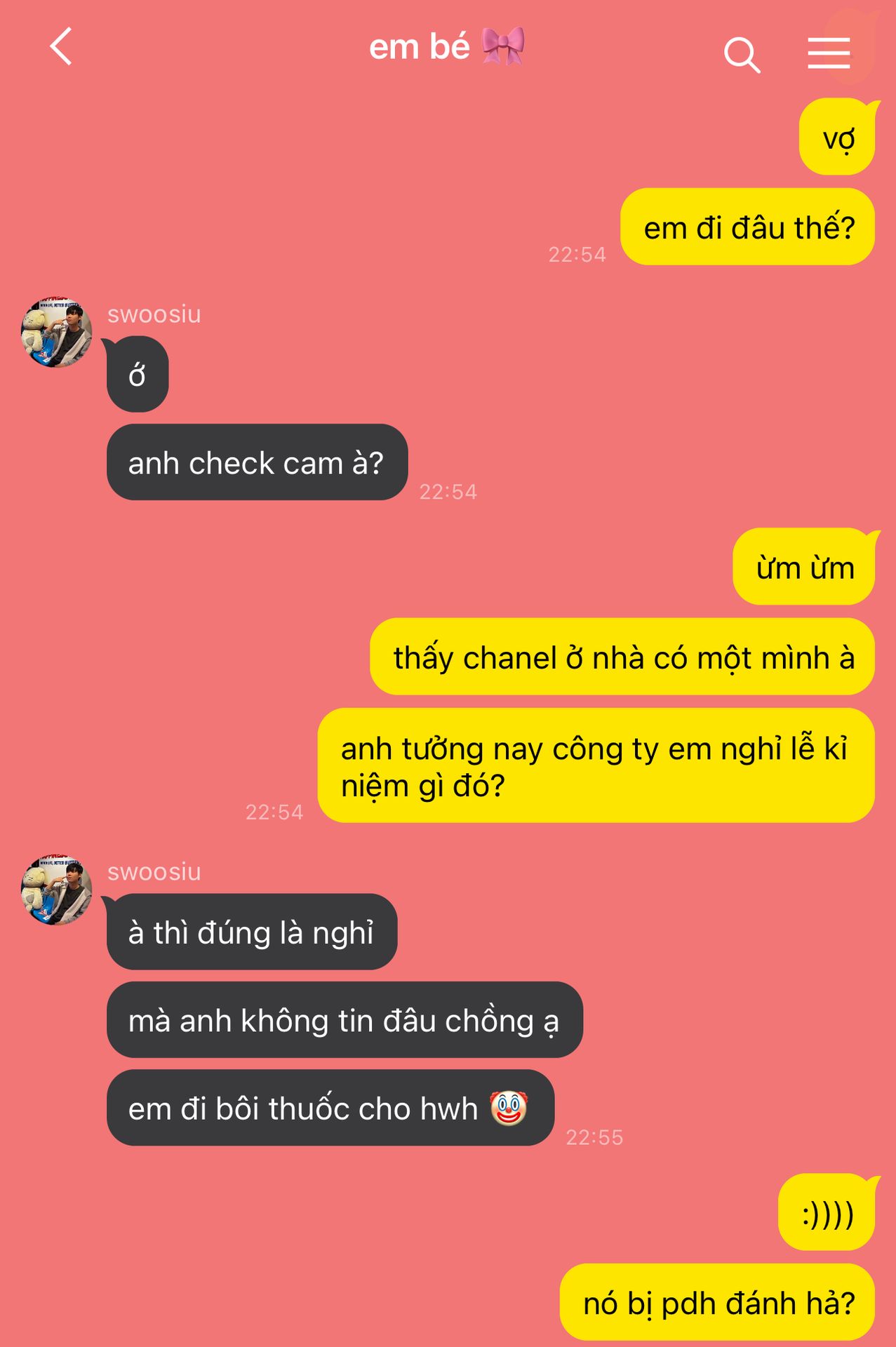Go back from the em bé chat
Viewport: 896px width, 1347px height.
click(x=62, y=47)
